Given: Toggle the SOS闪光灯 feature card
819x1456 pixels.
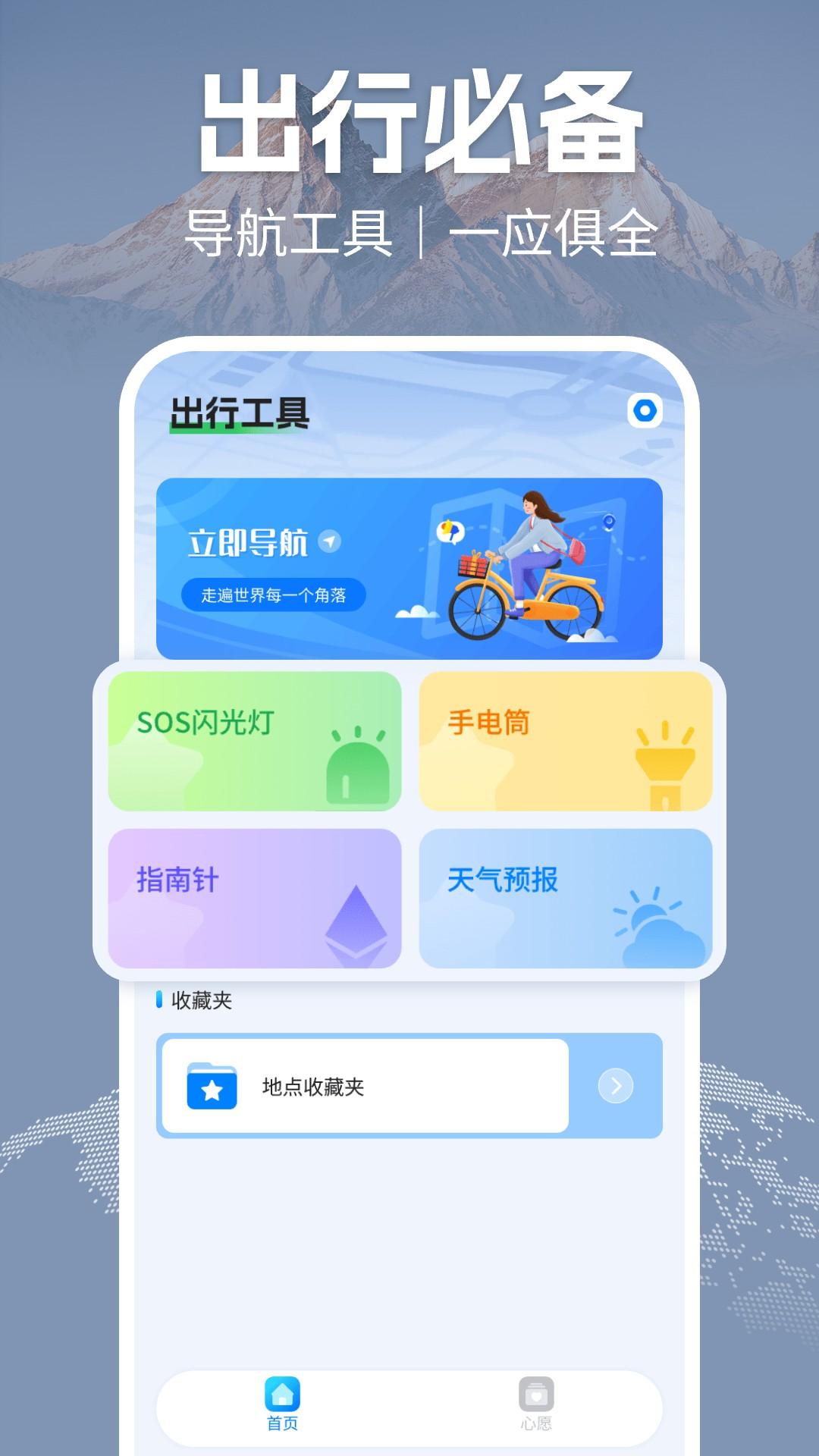Looking at the screenshot, I should tap(254, 741).
